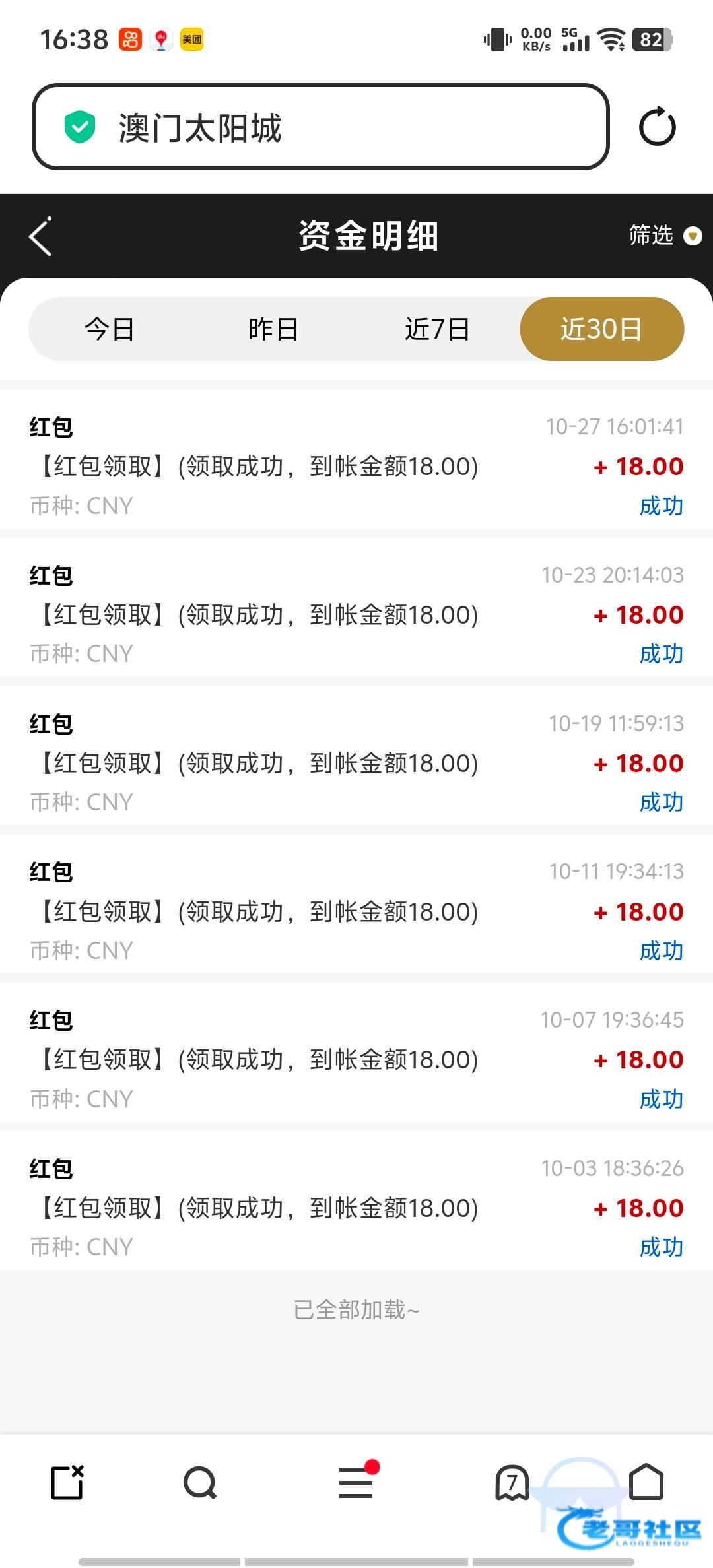This screenshot has width=713, height=1568.
Task: Select the 近30日 tab
Action: point(601,329)
